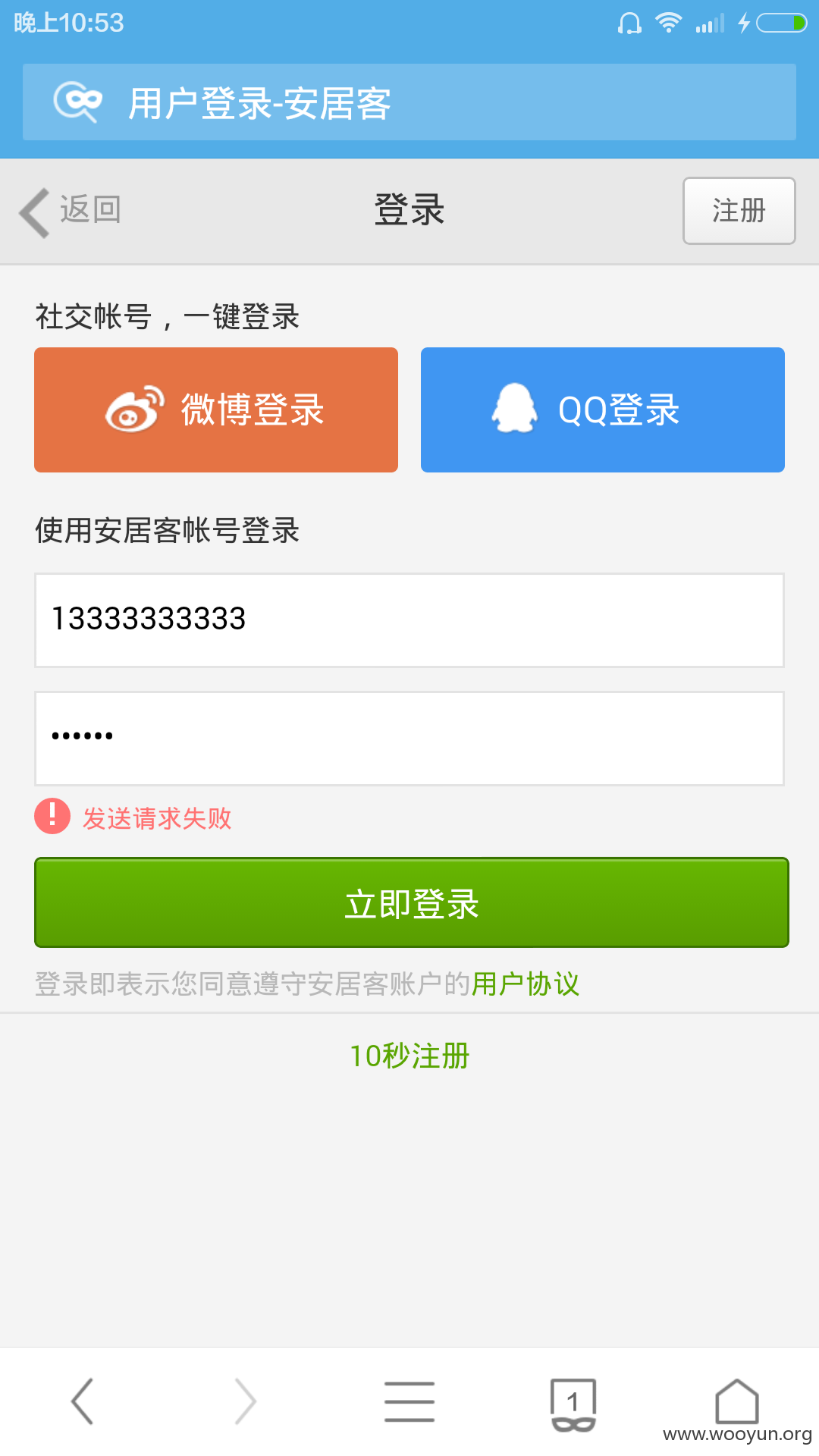
Task: Open the 注册 register button
Action: tap(739, 211)
